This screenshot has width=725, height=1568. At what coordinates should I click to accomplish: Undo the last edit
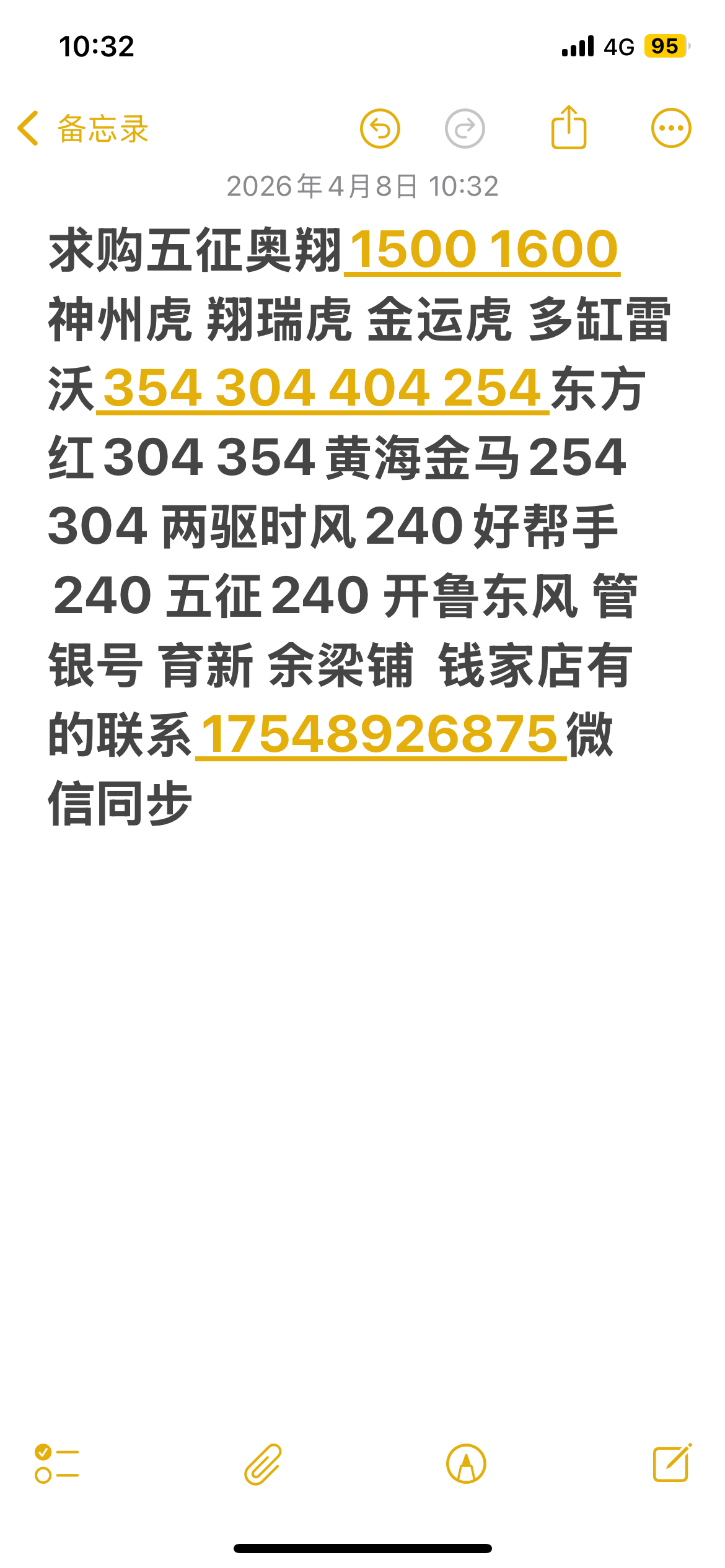[x=380, y=129]
